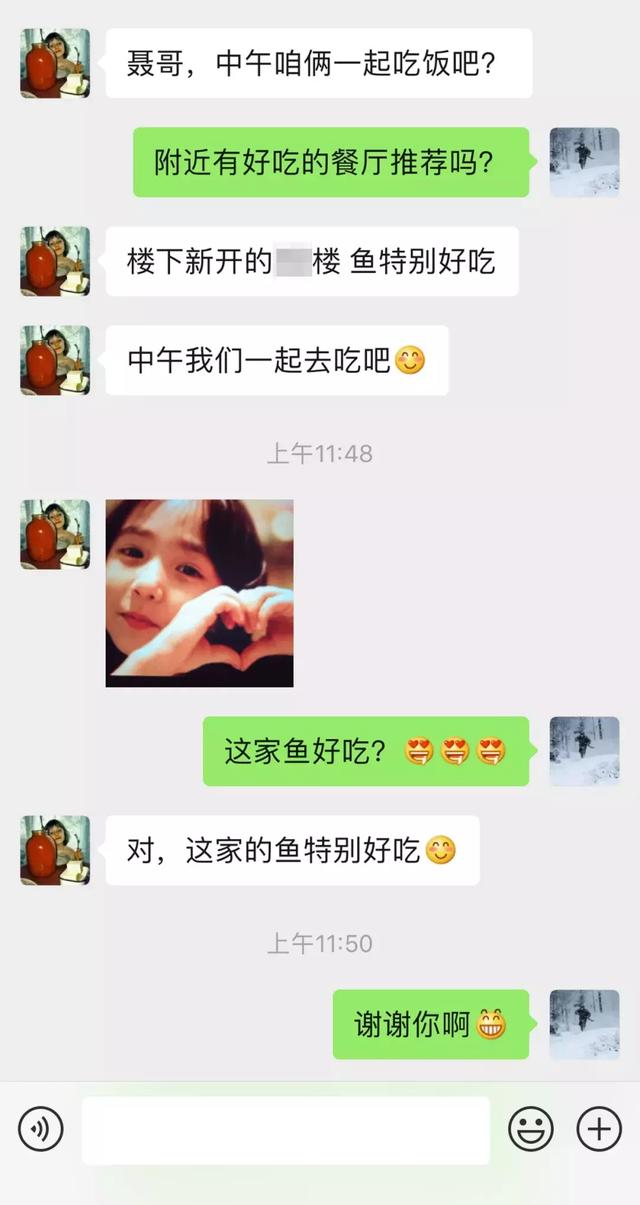The width and height of the screenshot is (640, 1205).
Task: Open the emoji sticker picker
Action: tap(530, 1130)
